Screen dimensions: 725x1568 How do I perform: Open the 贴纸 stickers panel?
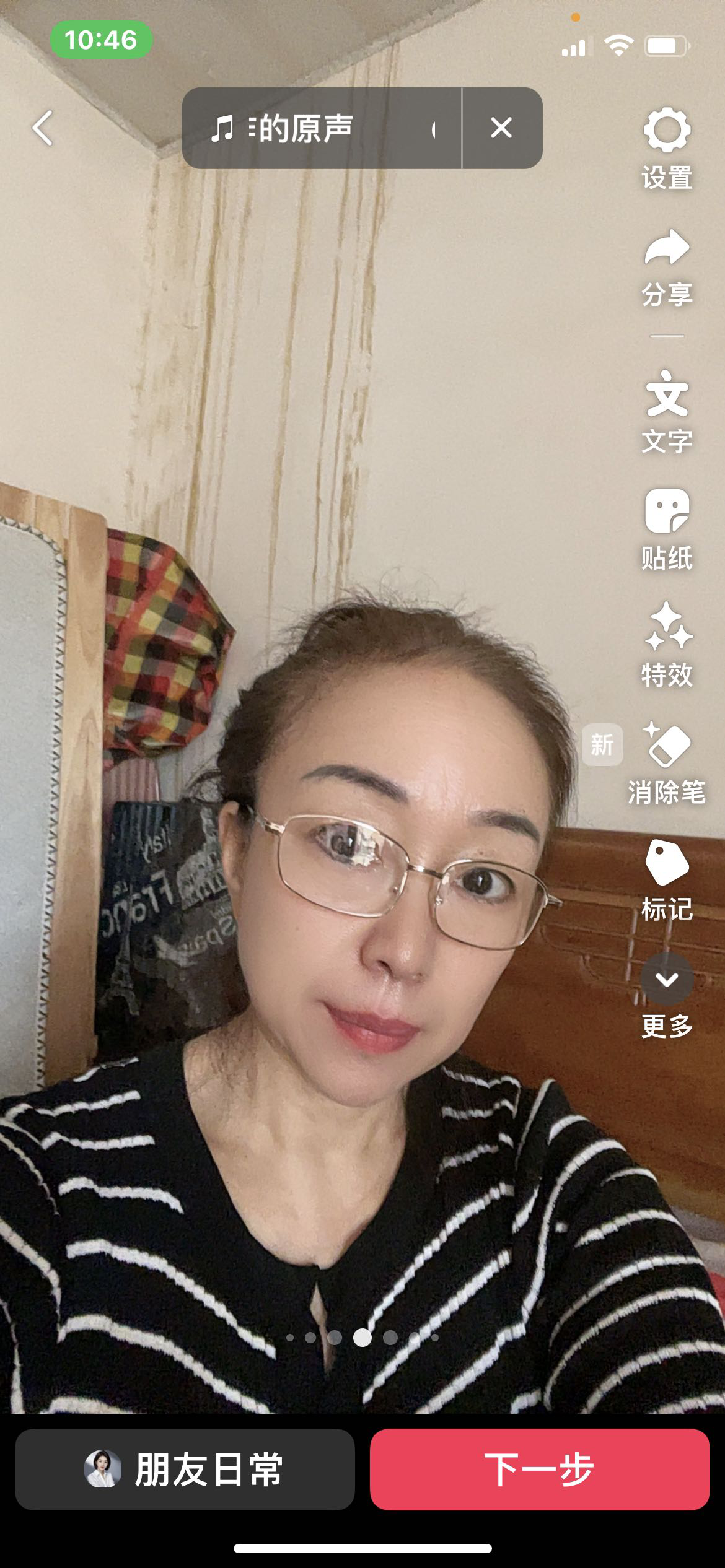click(667, 528)
